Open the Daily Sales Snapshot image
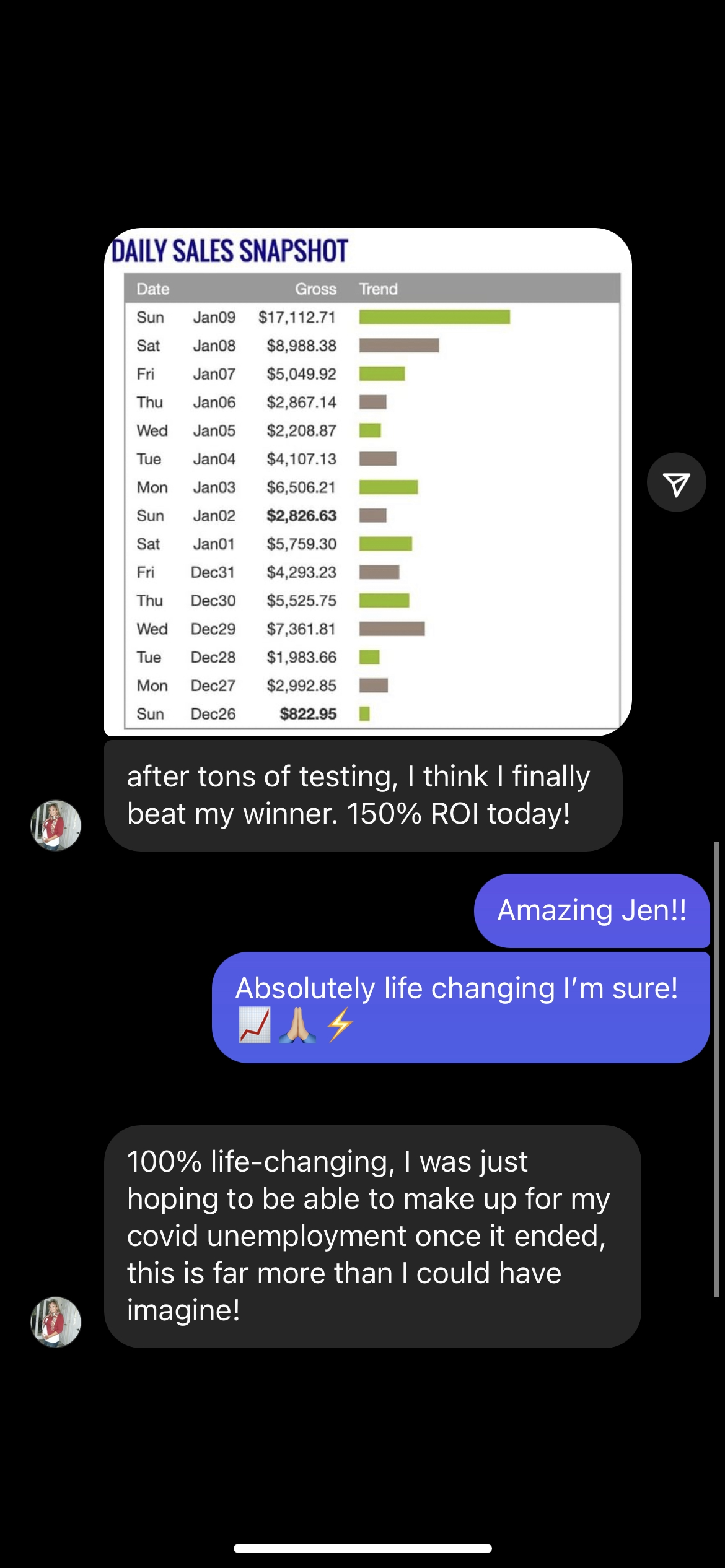The width and height of the screenshot is (725, 1568). [x=367, y=482]
